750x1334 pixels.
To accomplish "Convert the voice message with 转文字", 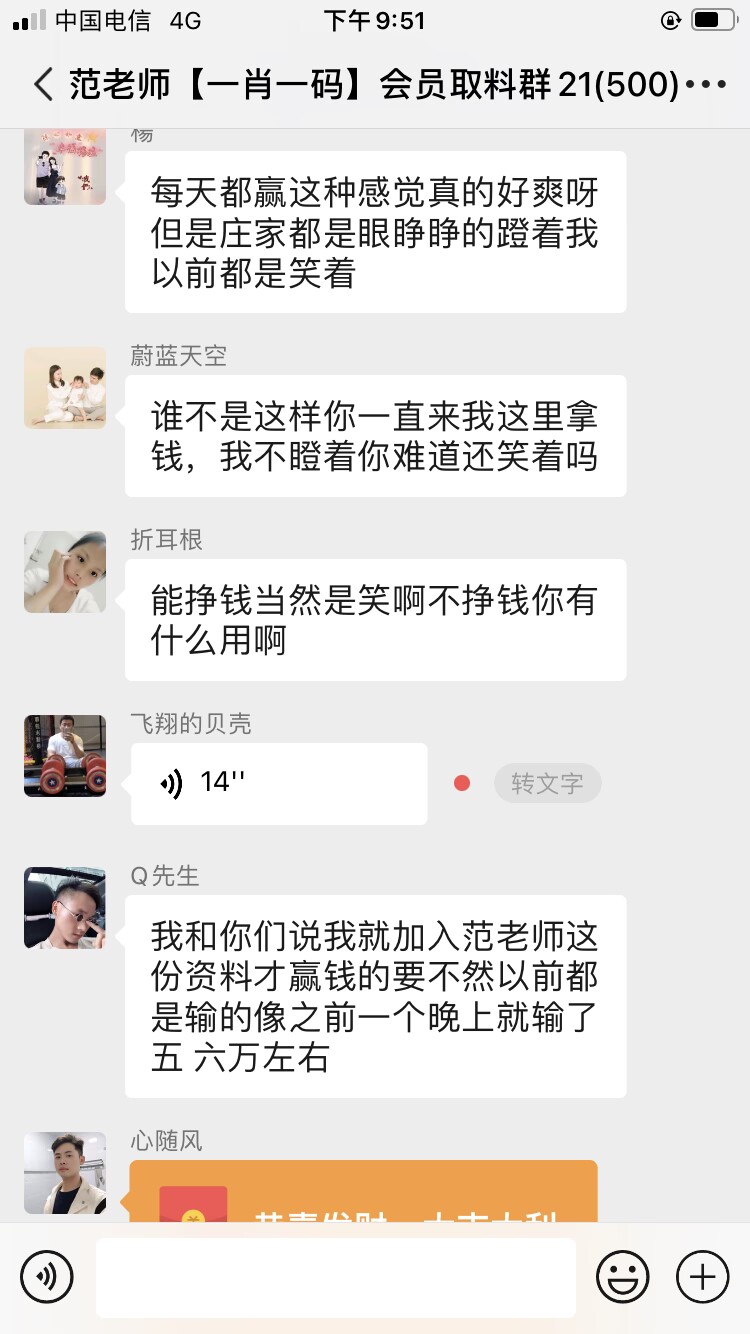I will point(547,784).
